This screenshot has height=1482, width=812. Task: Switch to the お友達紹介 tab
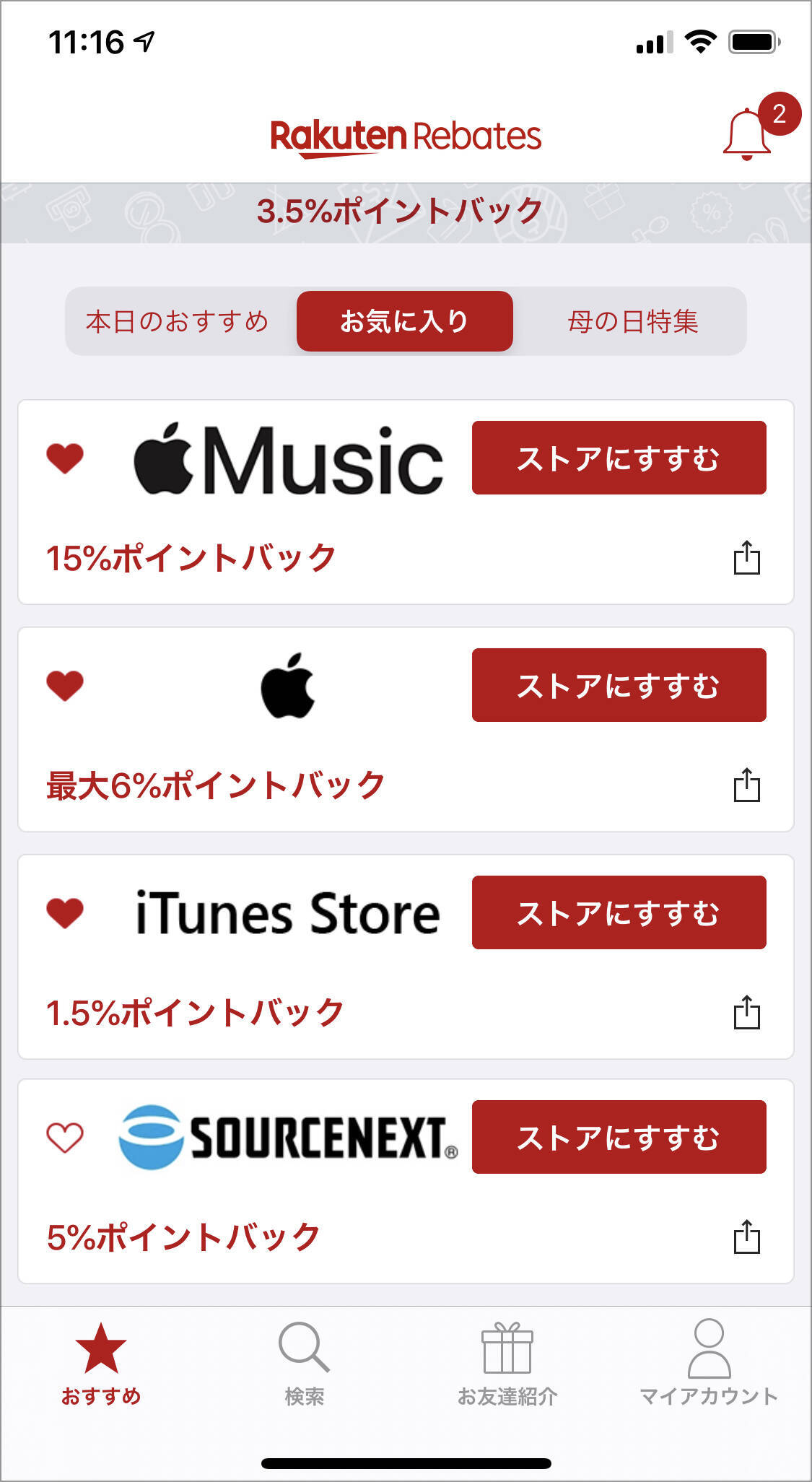pos(507,1364)
